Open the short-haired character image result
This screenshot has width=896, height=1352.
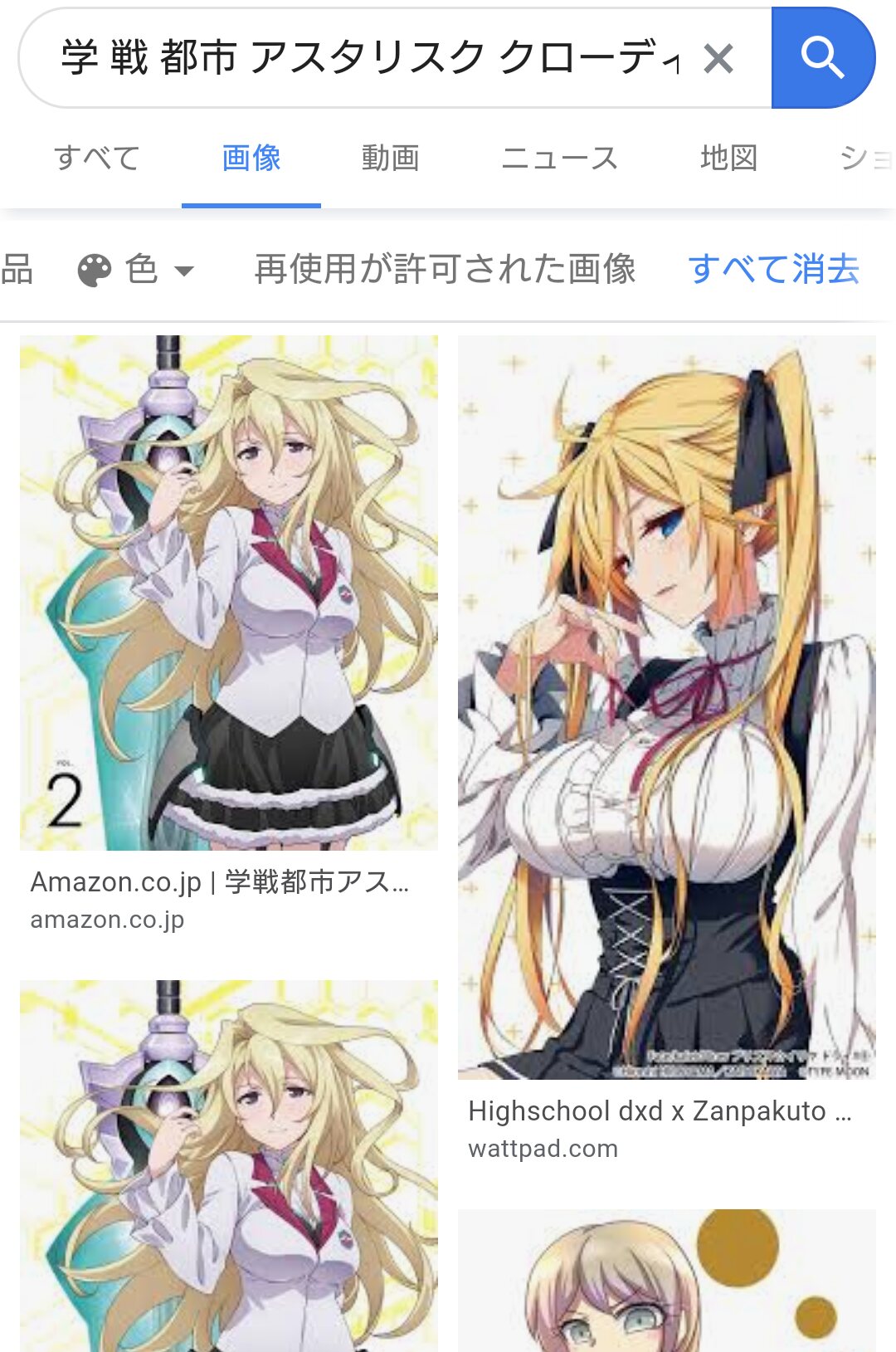[x=666, y=1280]
